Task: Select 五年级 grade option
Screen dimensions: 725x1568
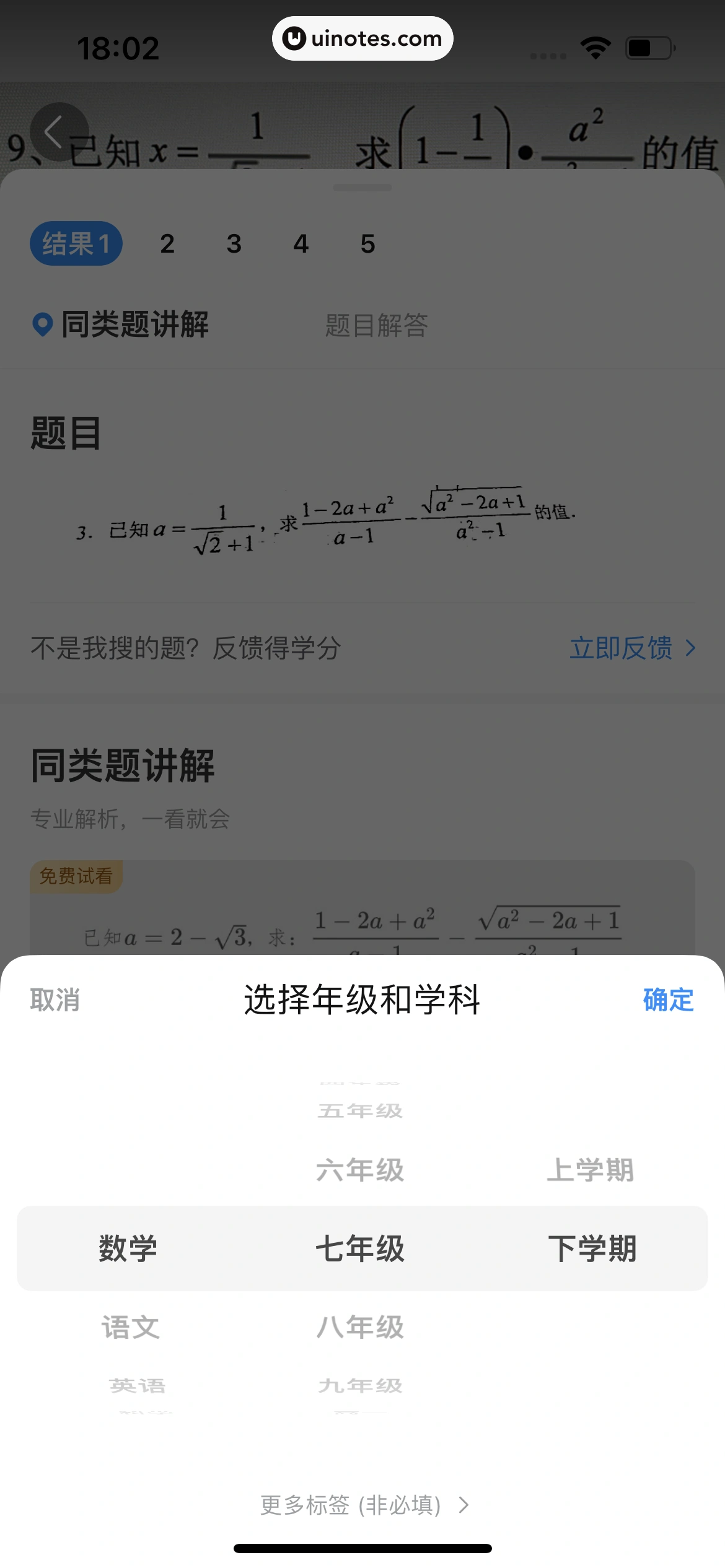Action: pos(360,1110)
